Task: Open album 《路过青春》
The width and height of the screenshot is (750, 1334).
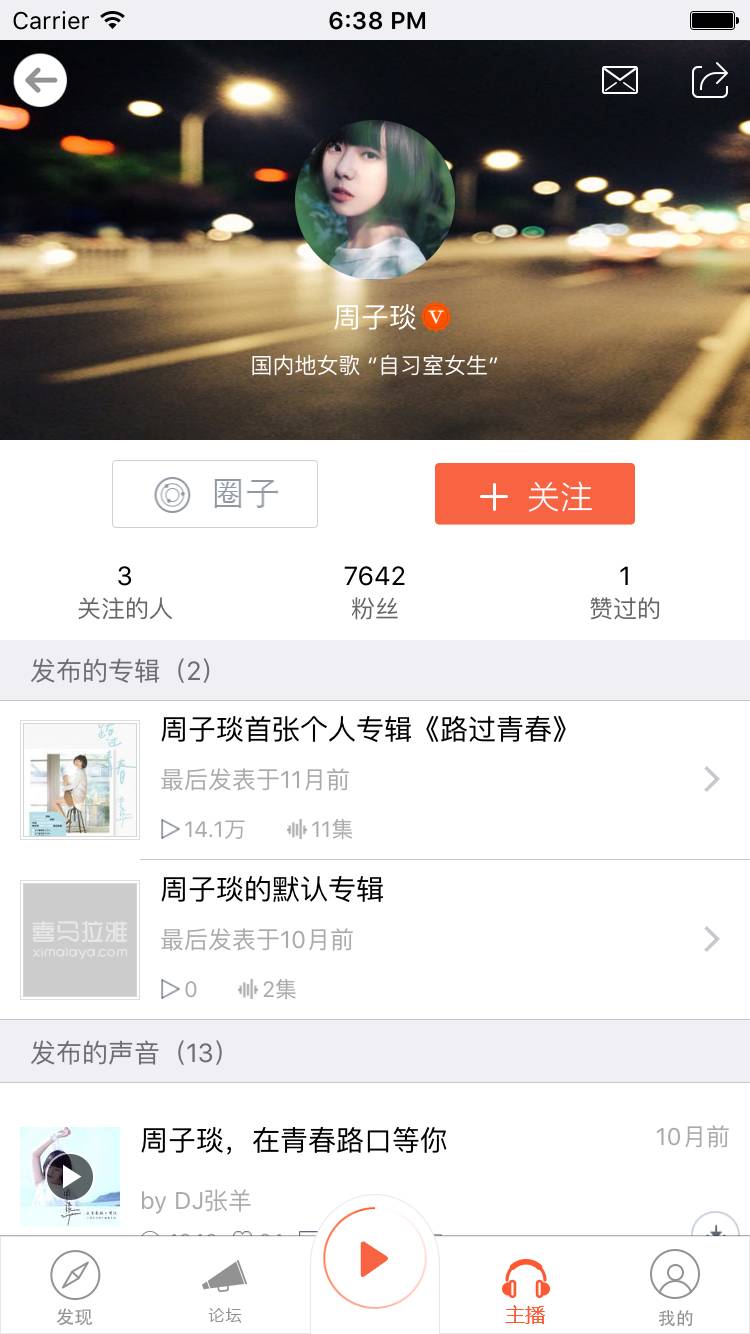Action: [x=375, y=780]
